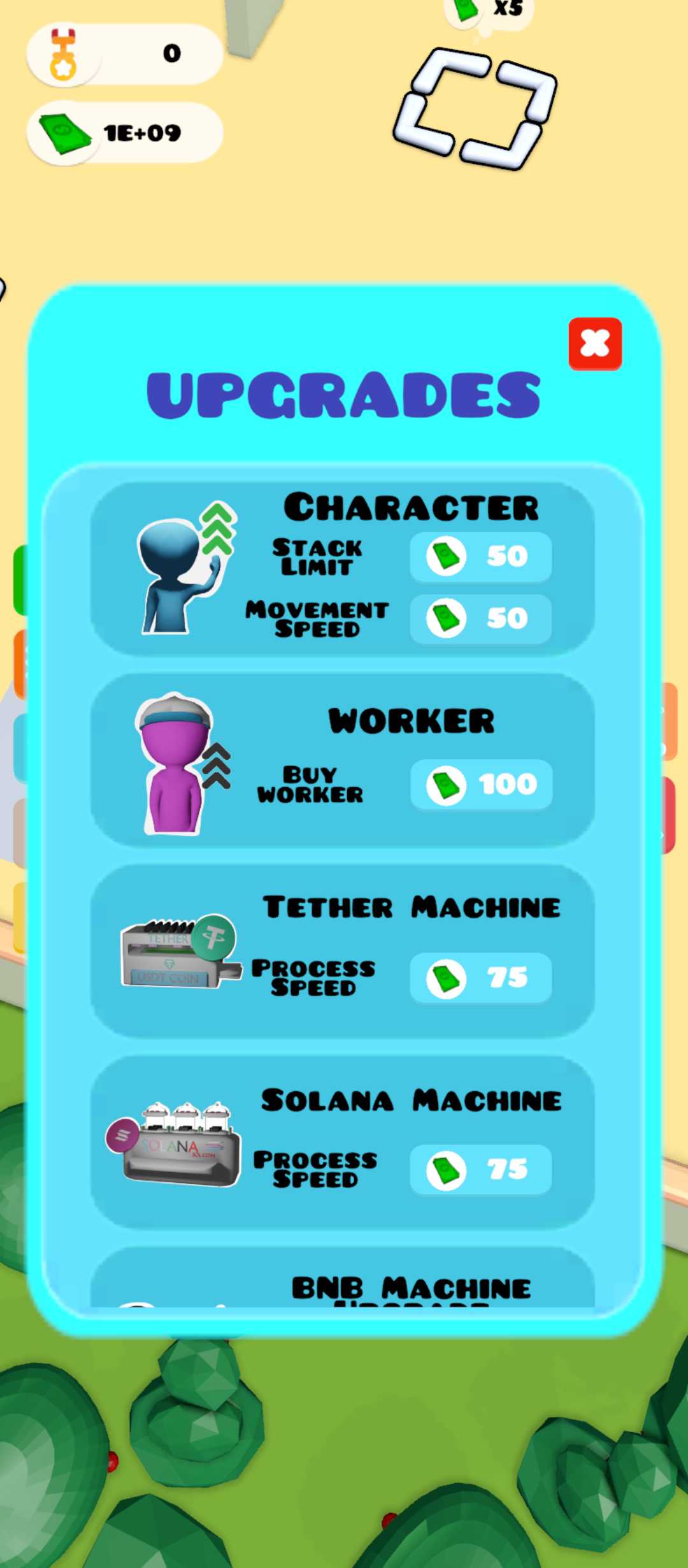The height and width of the screenshot is (1568, 688).
Task: Buy the Stack Limit upgrade for 50
Action: 481,556
